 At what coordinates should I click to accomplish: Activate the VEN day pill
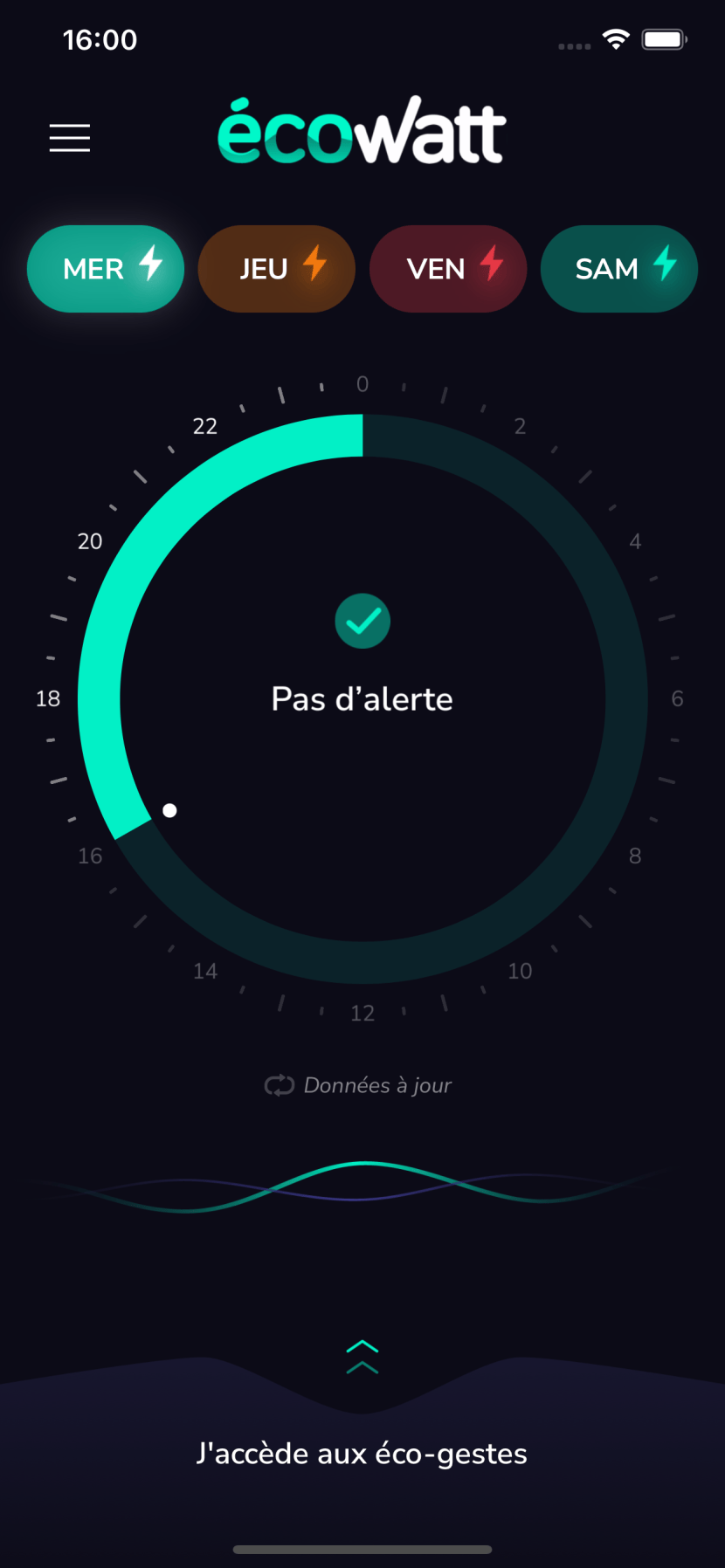point(448,268)
